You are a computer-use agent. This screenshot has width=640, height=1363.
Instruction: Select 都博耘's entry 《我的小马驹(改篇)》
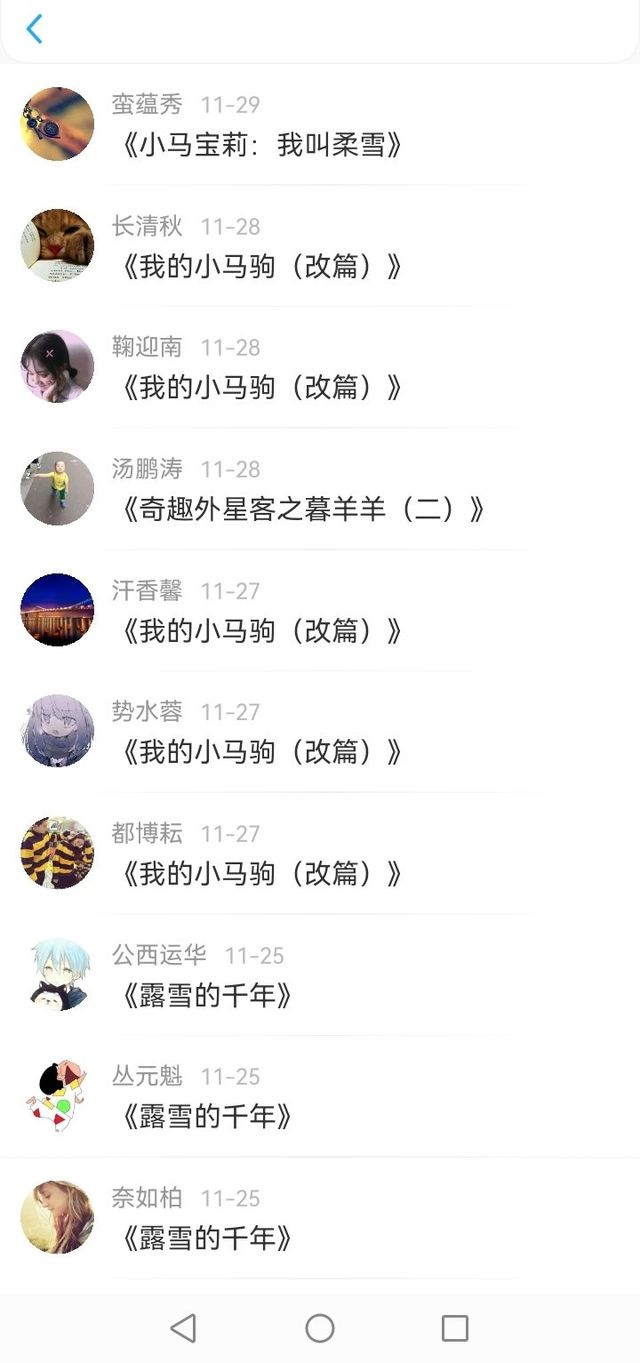(x=262, y=874)
